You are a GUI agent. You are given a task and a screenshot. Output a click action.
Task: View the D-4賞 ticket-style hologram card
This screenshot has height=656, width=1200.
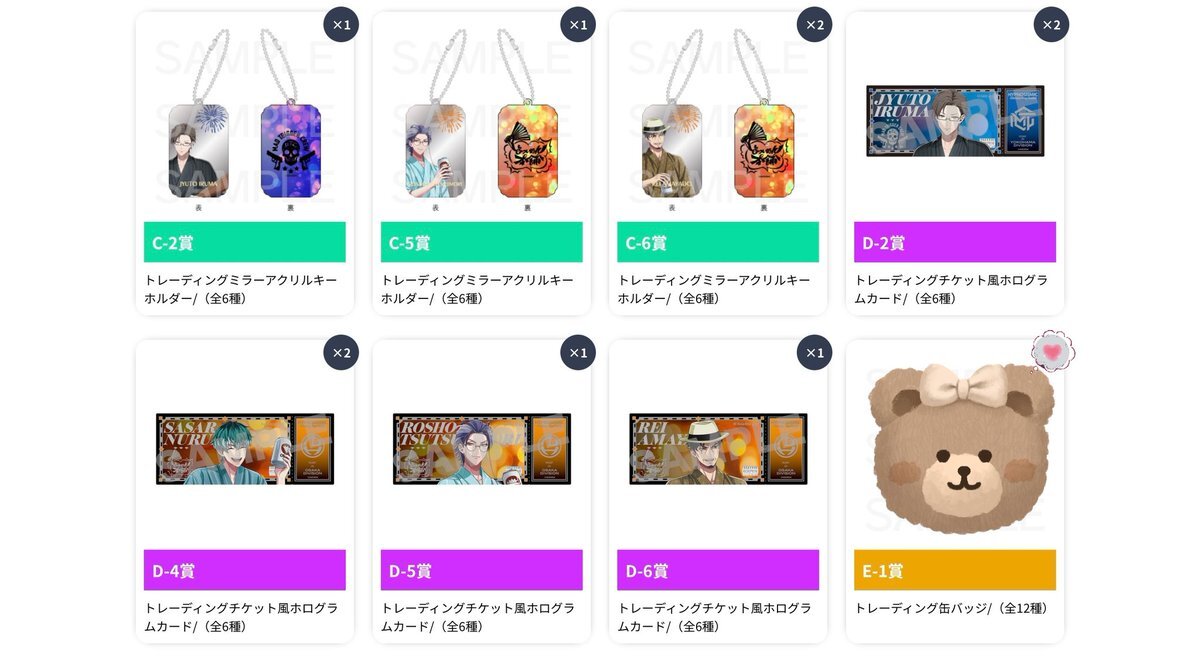pyautogui.click(x=244, y=492)
